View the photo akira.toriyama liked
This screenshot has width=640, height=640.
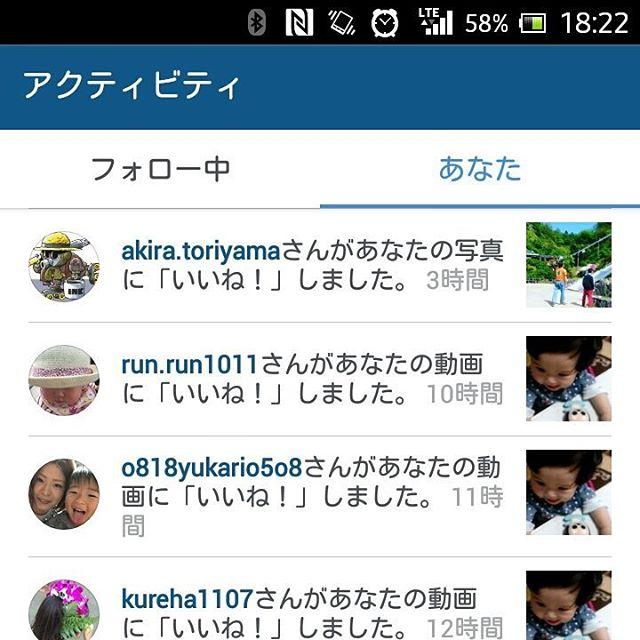[x=568, y=265]
